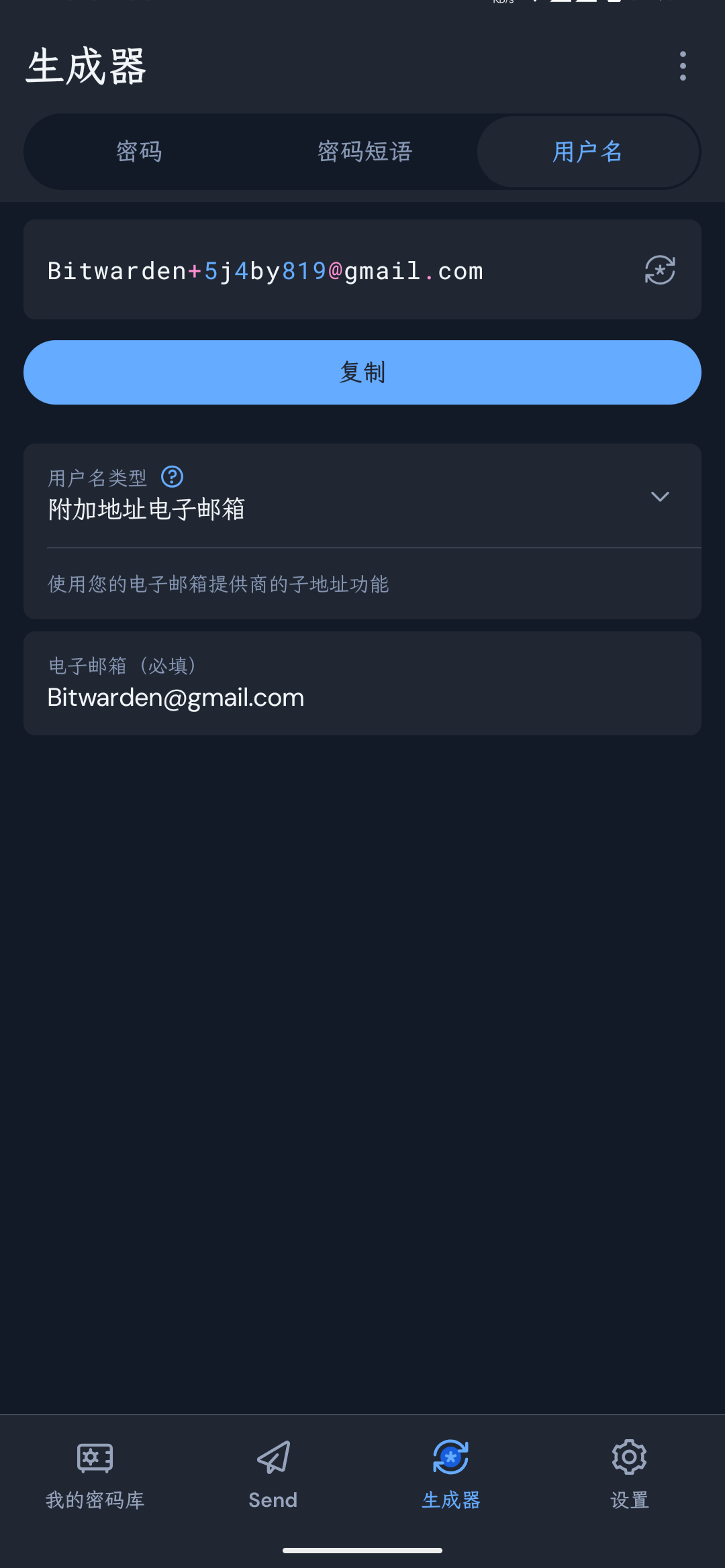The image size is (725, 1568).
Task: Open the three-dot overflow menu
Action: click(x=683, y=66)
